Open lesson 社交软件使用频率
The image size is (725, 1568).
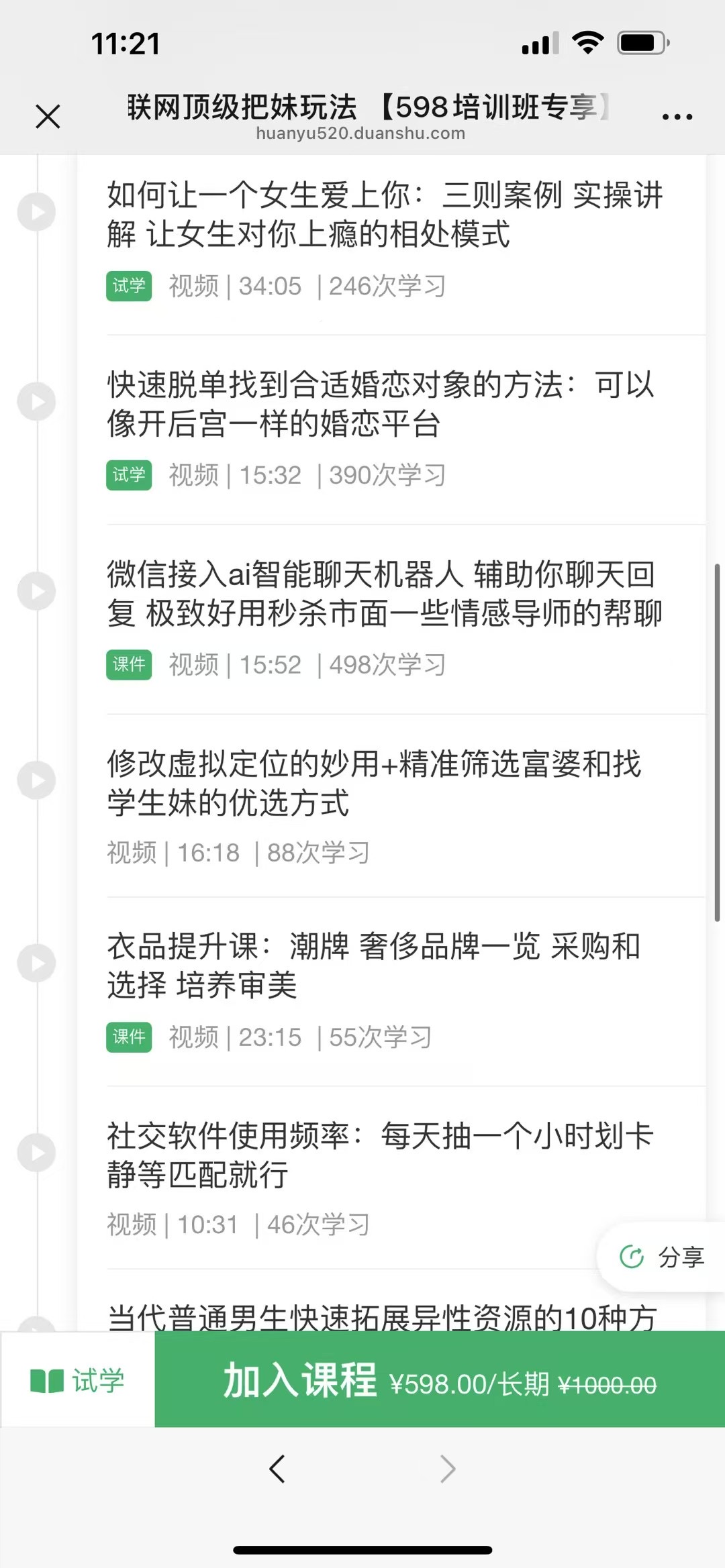[380, 1154]
